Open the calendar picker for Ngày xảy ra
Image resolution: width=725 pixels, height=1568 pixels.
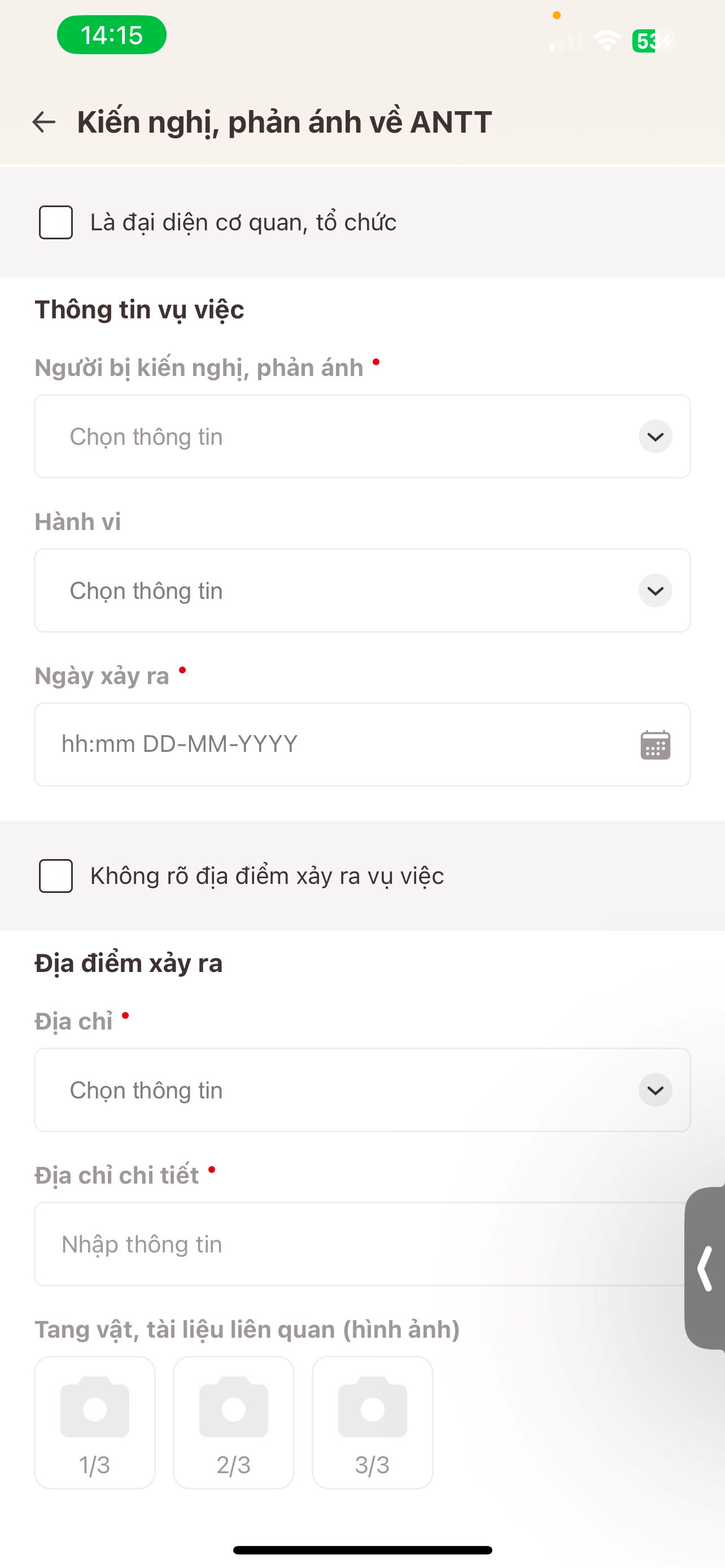coord(656,744)
